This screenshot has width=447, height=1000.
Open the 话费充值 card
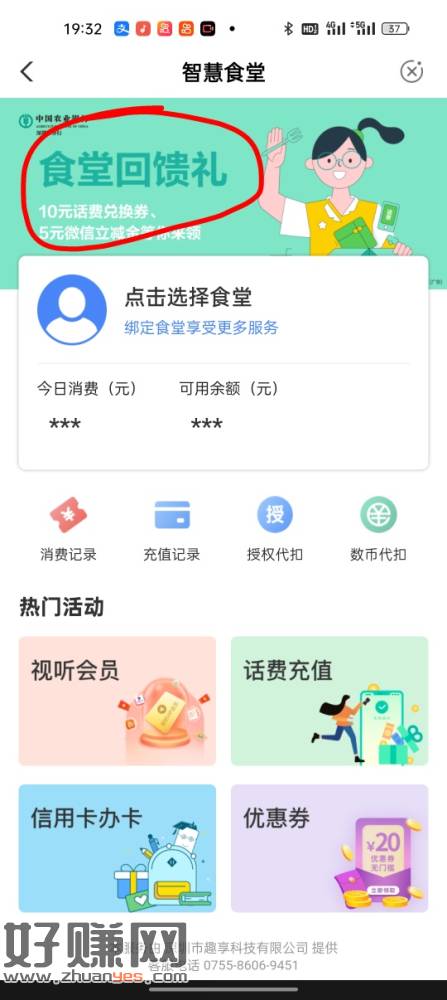[x=329, y=700]
